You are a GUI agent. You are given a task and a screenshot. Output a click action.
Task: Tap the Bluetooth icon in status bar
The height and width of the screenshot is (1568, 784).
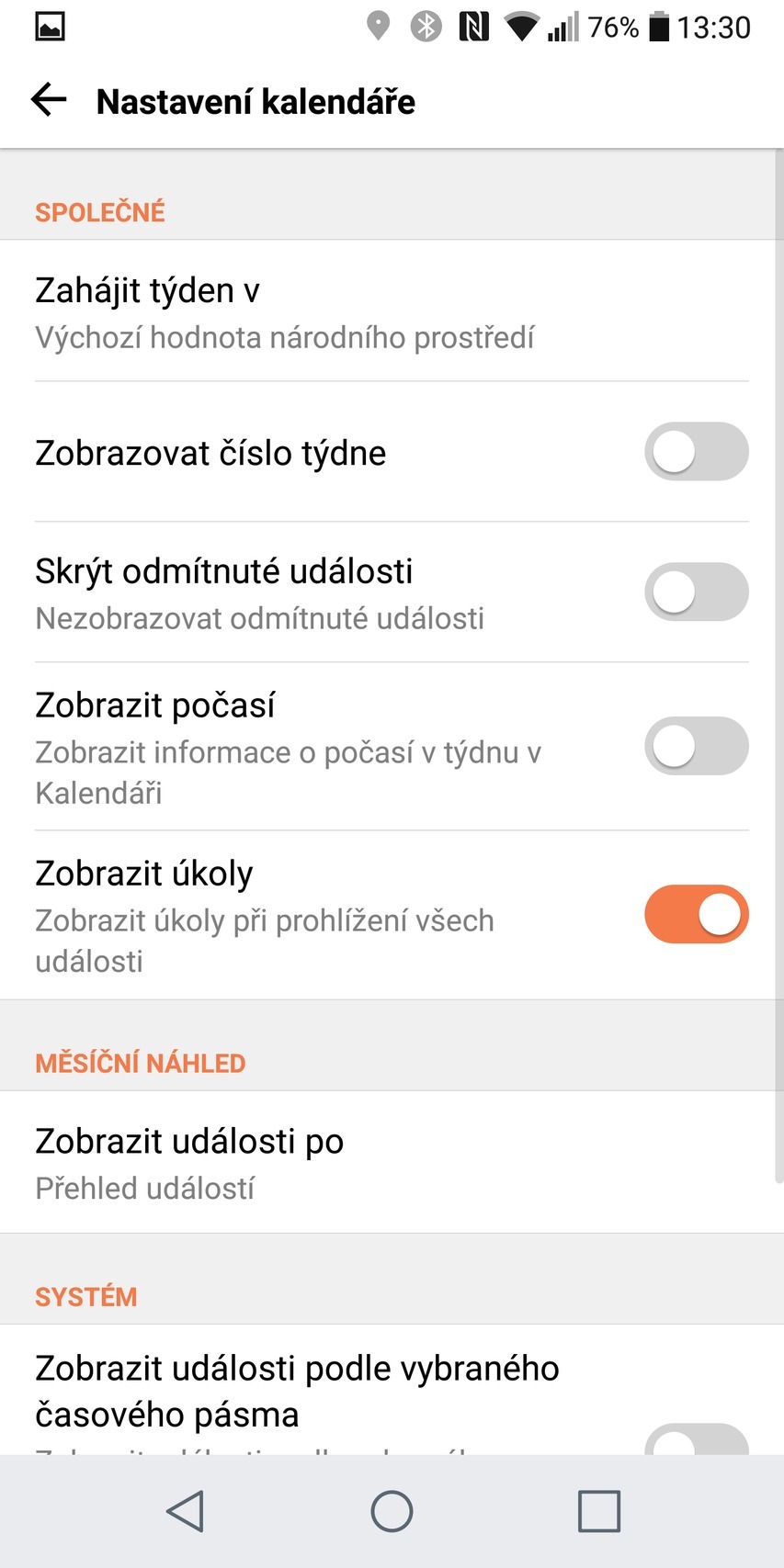(425, 27)
